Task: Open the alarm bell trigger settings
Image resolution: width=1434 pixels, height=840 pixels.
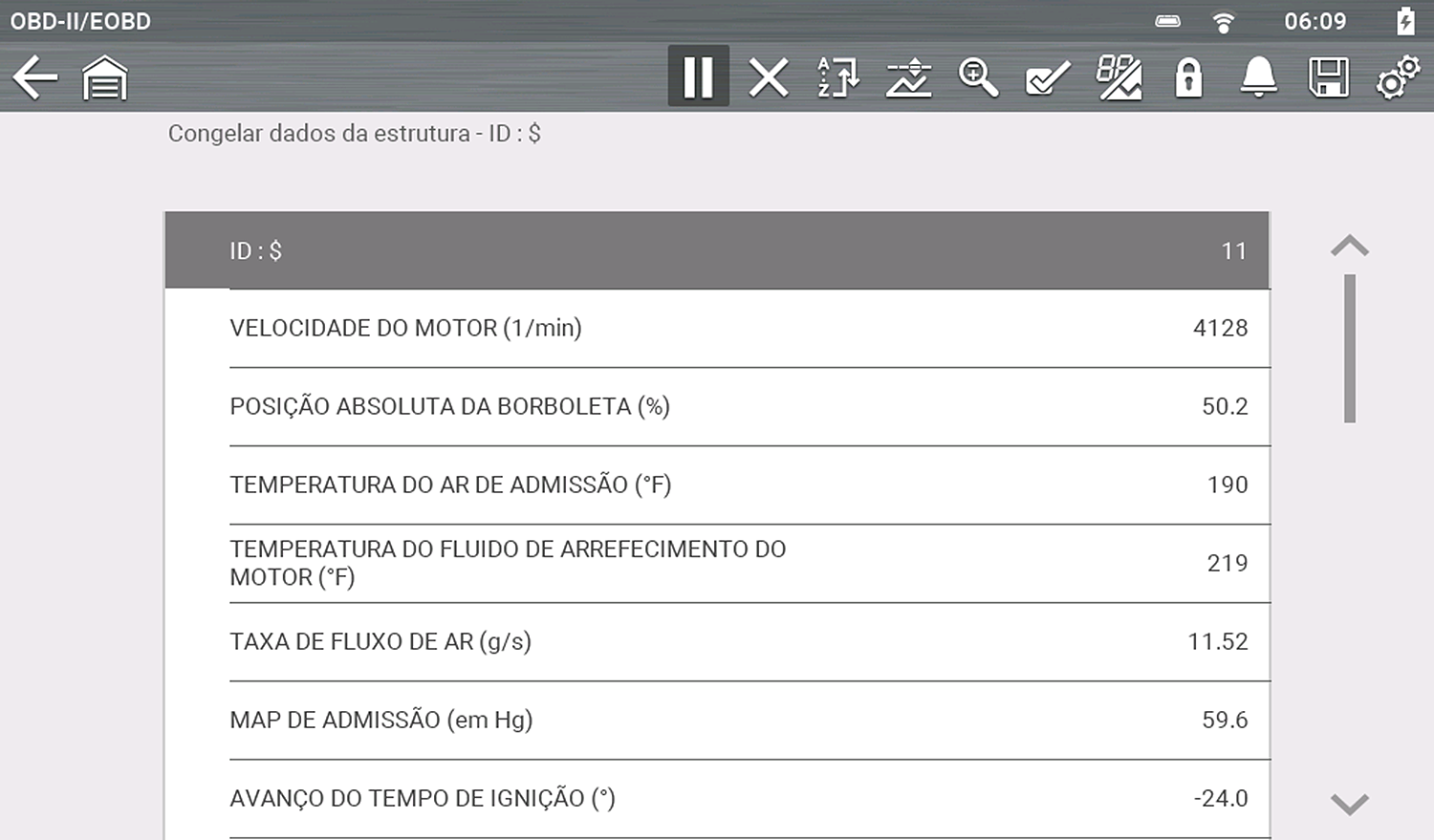Action: pos(1258,77)
